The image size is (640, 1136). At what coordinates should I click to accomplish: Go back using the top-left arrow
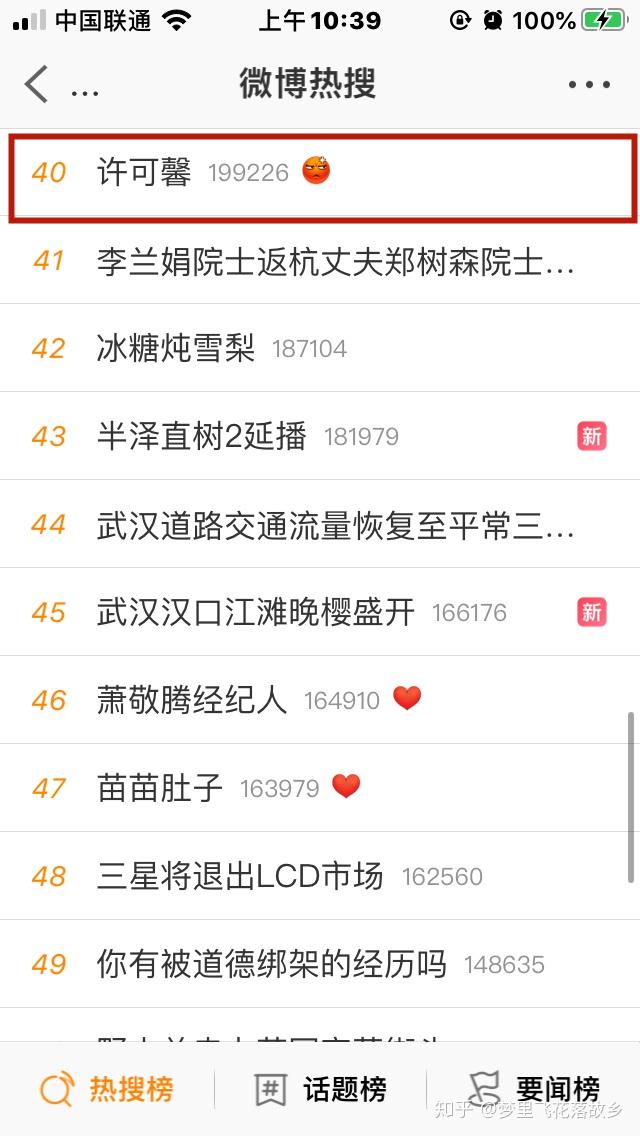[36, 84]
